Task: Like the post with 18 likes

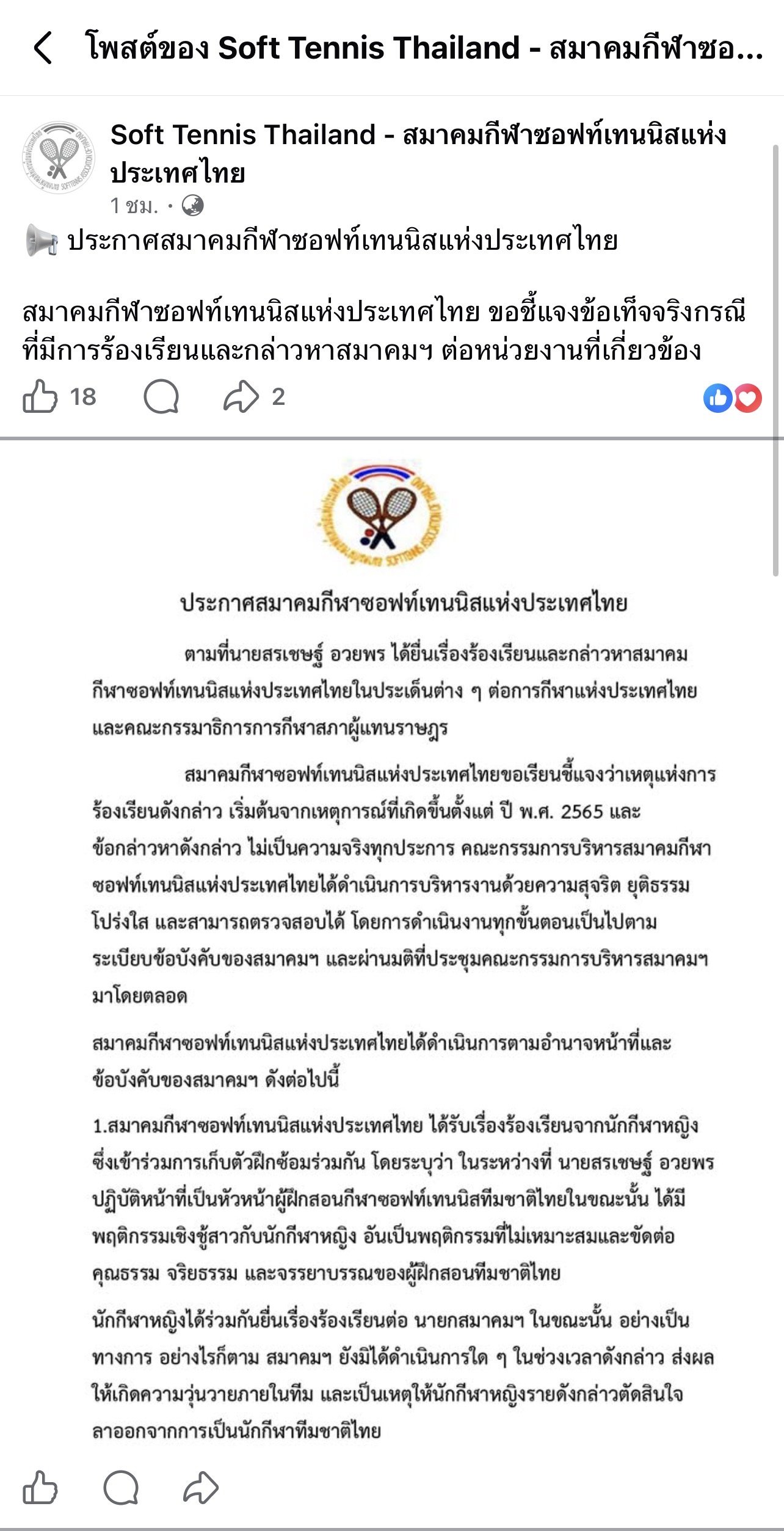Action: [x=40, y=397]
